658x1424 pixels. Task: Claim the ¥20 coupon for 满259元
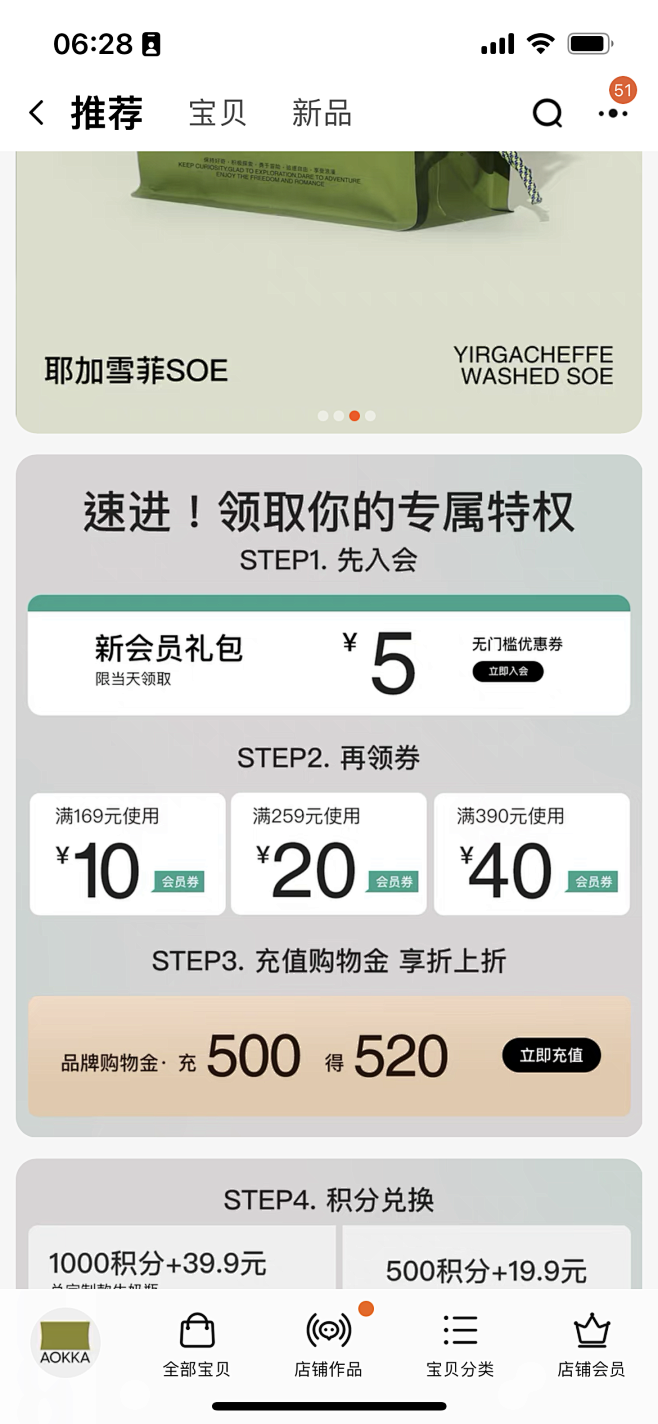(x=328, y=854)
